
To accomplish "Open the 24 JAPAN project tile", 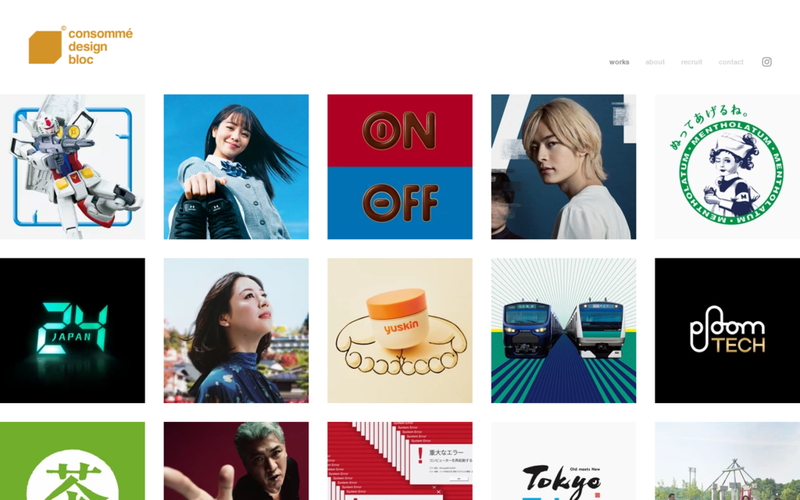I will 72,330.
